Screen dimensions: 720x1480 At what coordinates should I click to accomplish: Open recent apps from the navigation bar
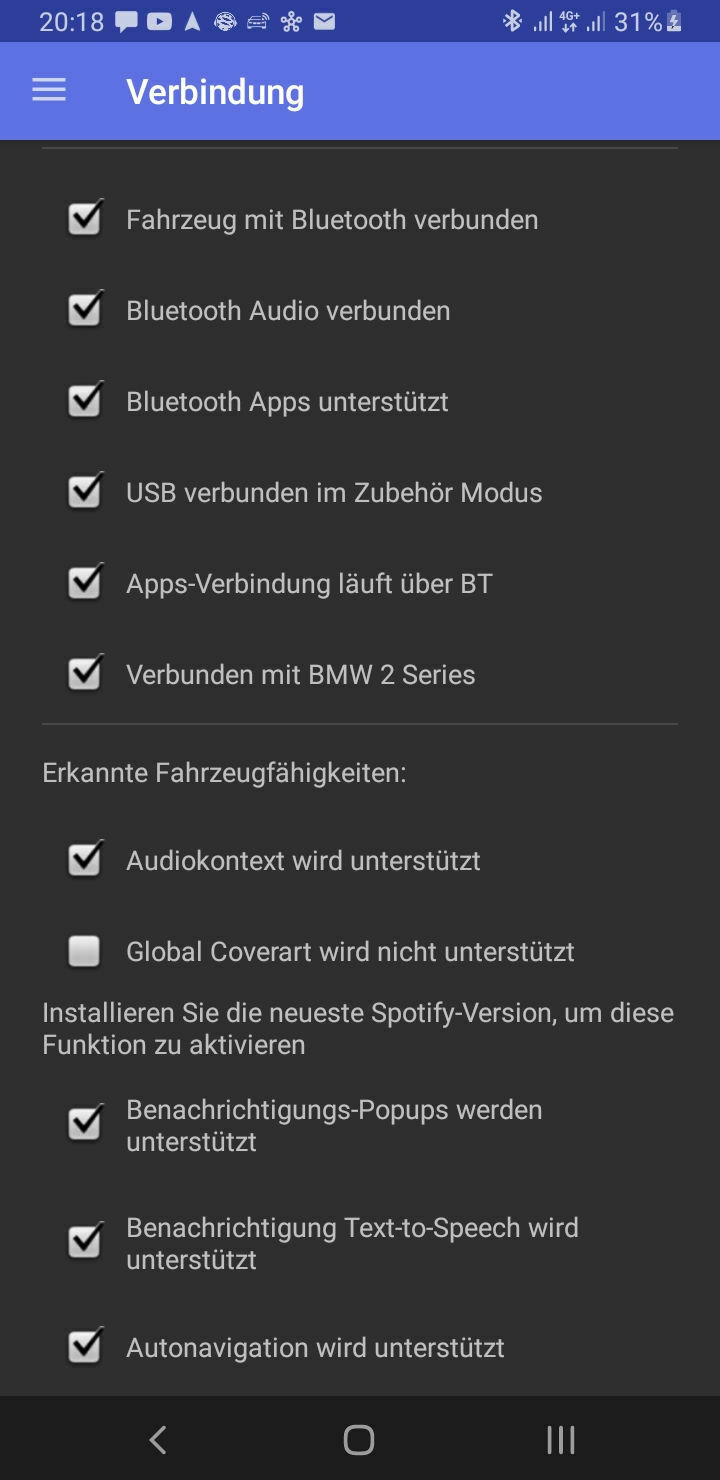pos(560,1439)
